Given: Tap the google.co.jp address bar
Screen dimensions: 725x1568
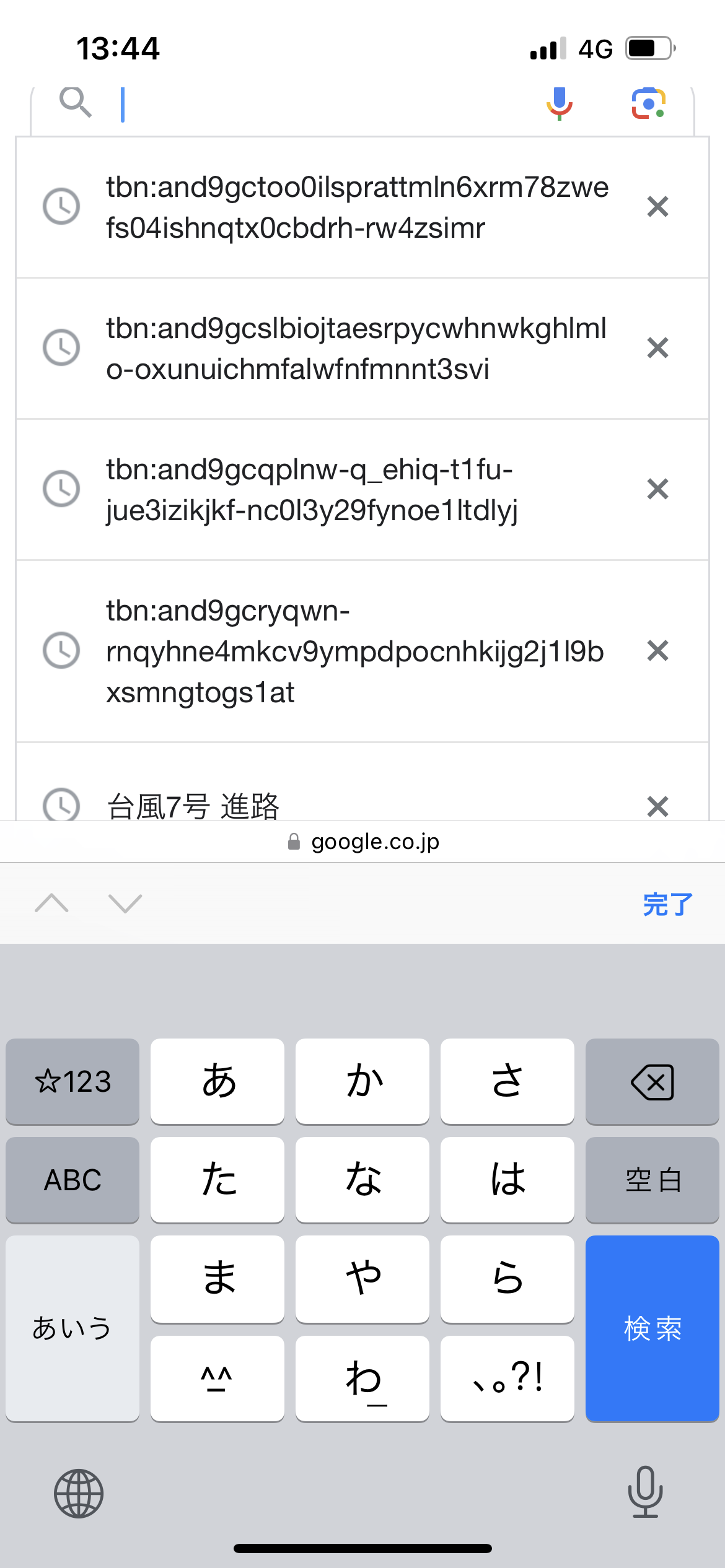Looking at the screenshot, I should [x=362, y=841].
